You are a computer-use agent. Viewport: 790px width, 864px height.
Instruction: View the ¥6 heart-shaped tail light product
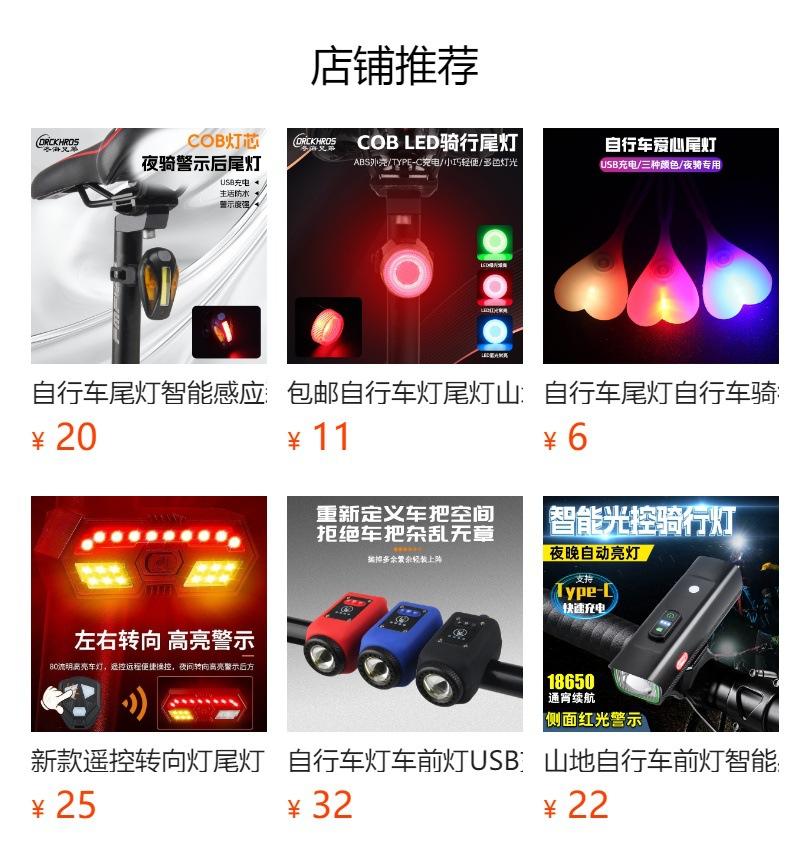661,246
